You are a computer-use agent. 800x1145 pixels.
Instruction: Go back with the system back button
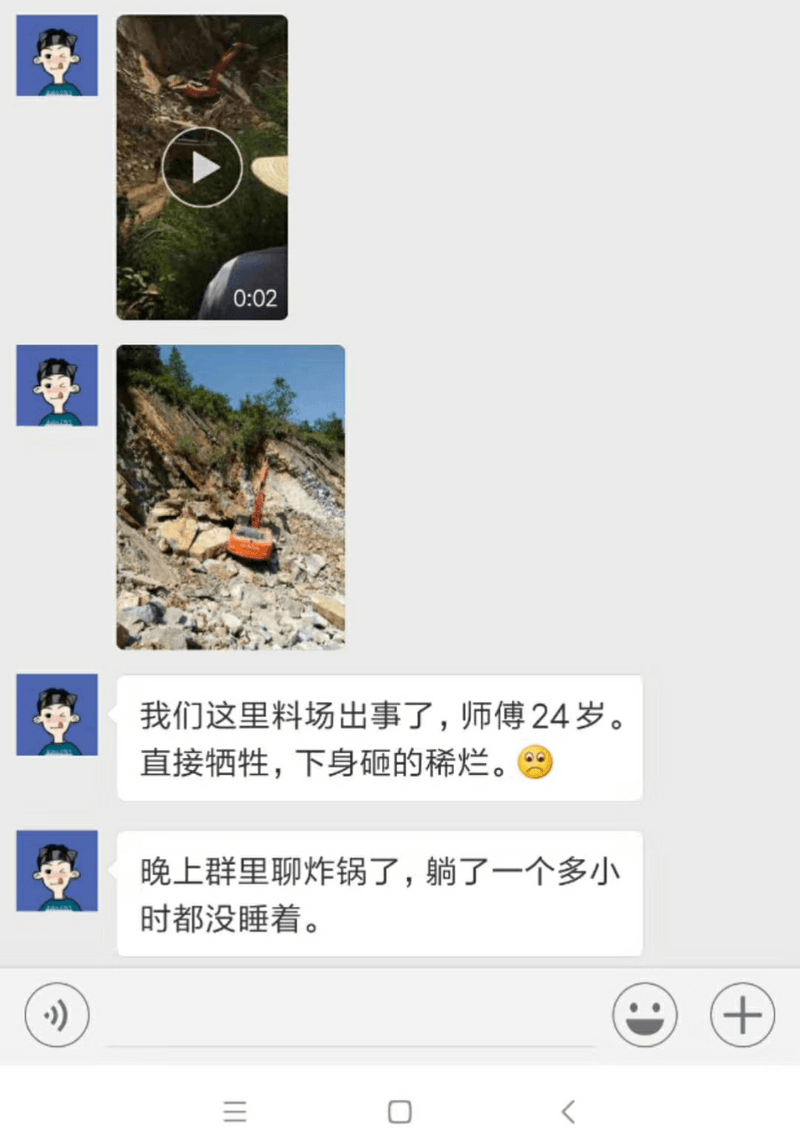point(568,1111)
